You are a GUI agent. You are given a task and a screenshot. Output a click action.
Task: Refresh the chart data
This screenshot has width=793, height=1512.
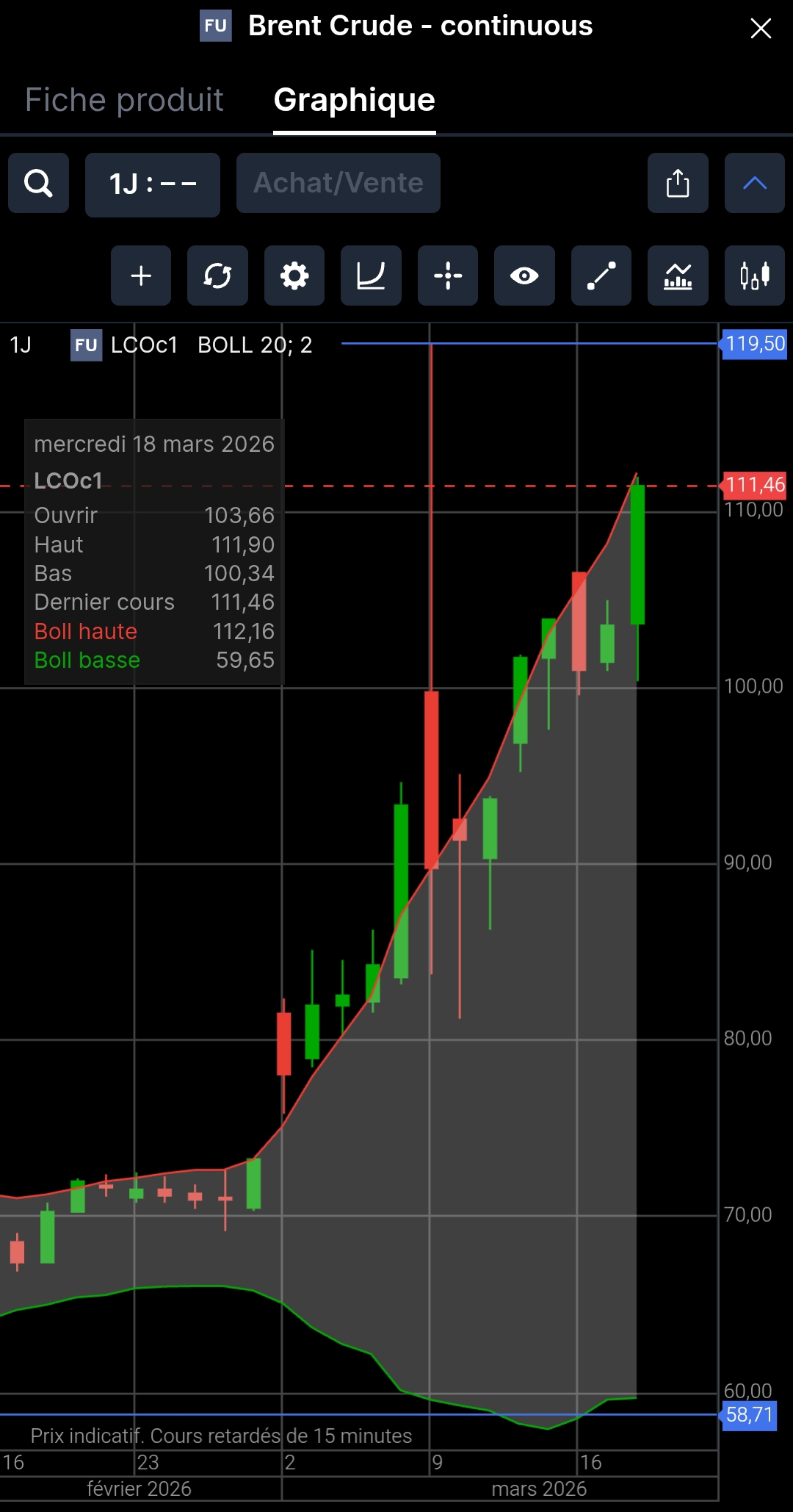217,276
